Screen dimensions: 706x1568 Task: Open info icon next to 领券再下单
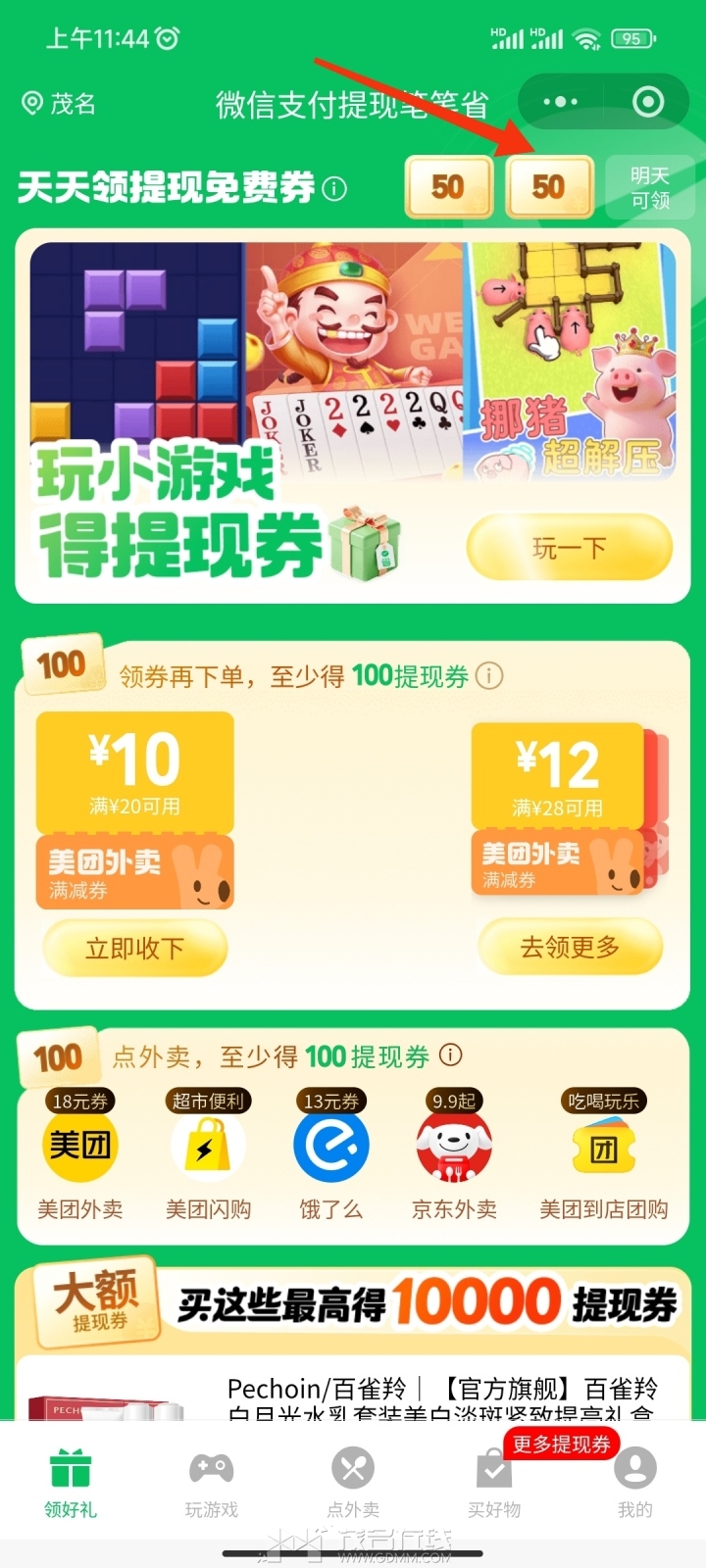[x=489, y=675]
